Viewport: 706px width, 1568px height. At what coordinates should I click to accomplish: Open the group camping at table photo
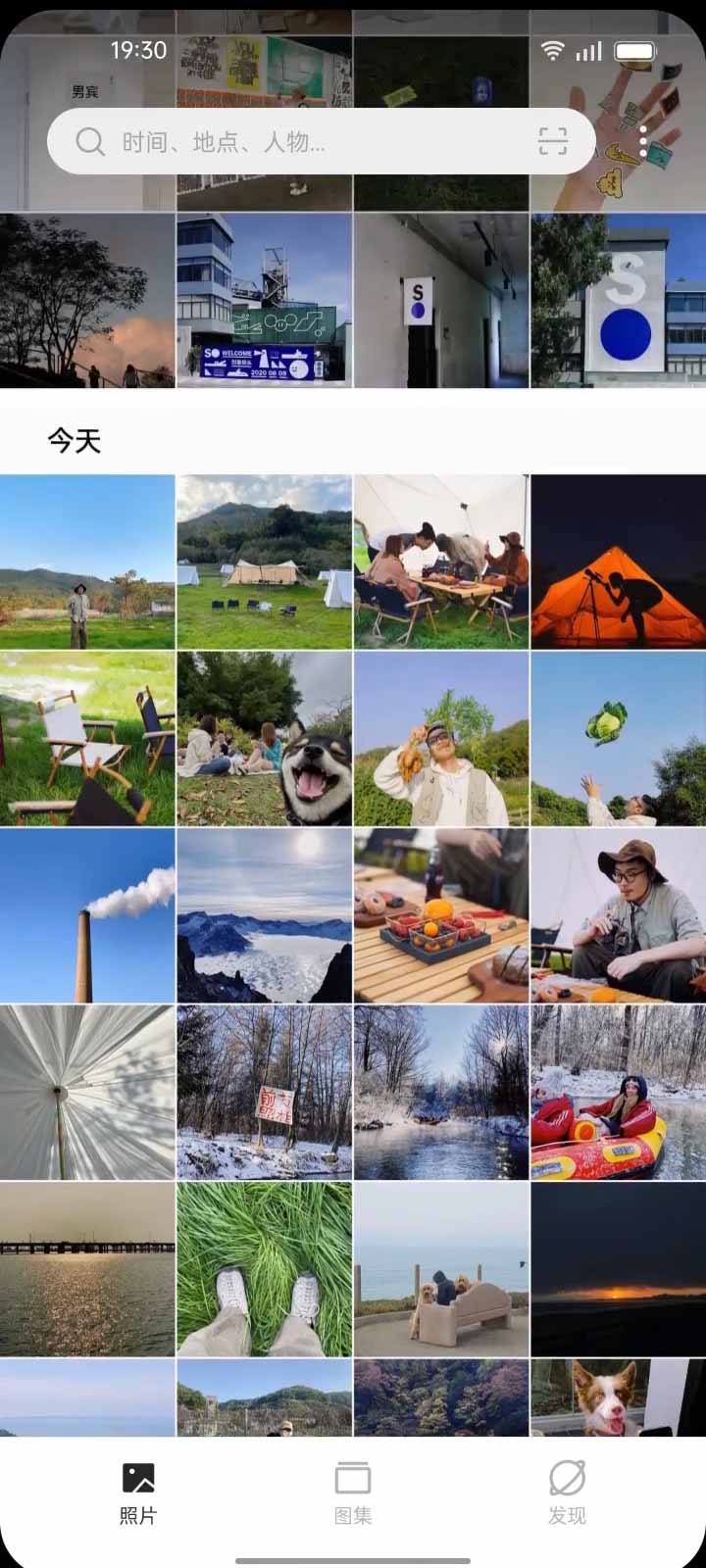click(x=441, y=563)
